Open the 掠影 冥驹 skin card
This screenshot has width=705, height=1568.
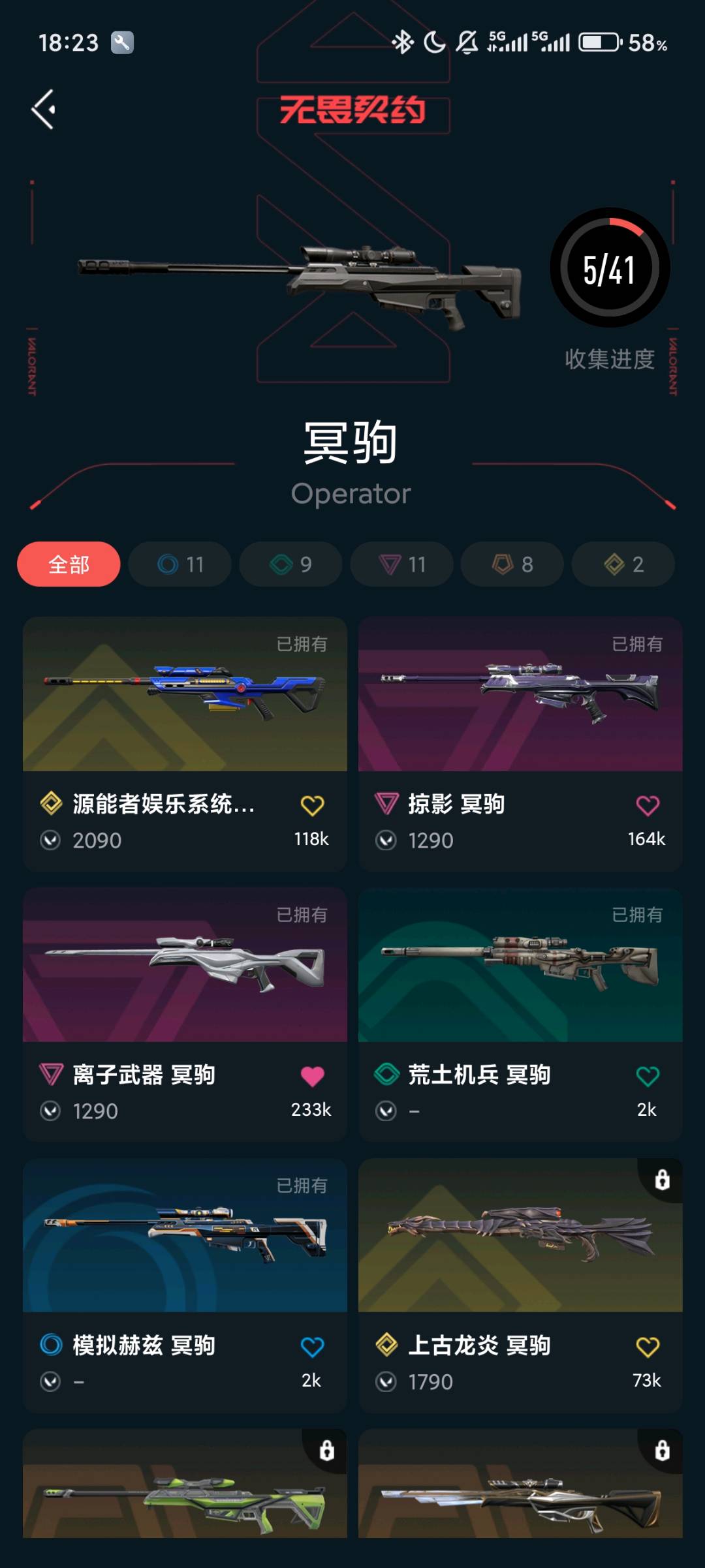coord(520,695)
